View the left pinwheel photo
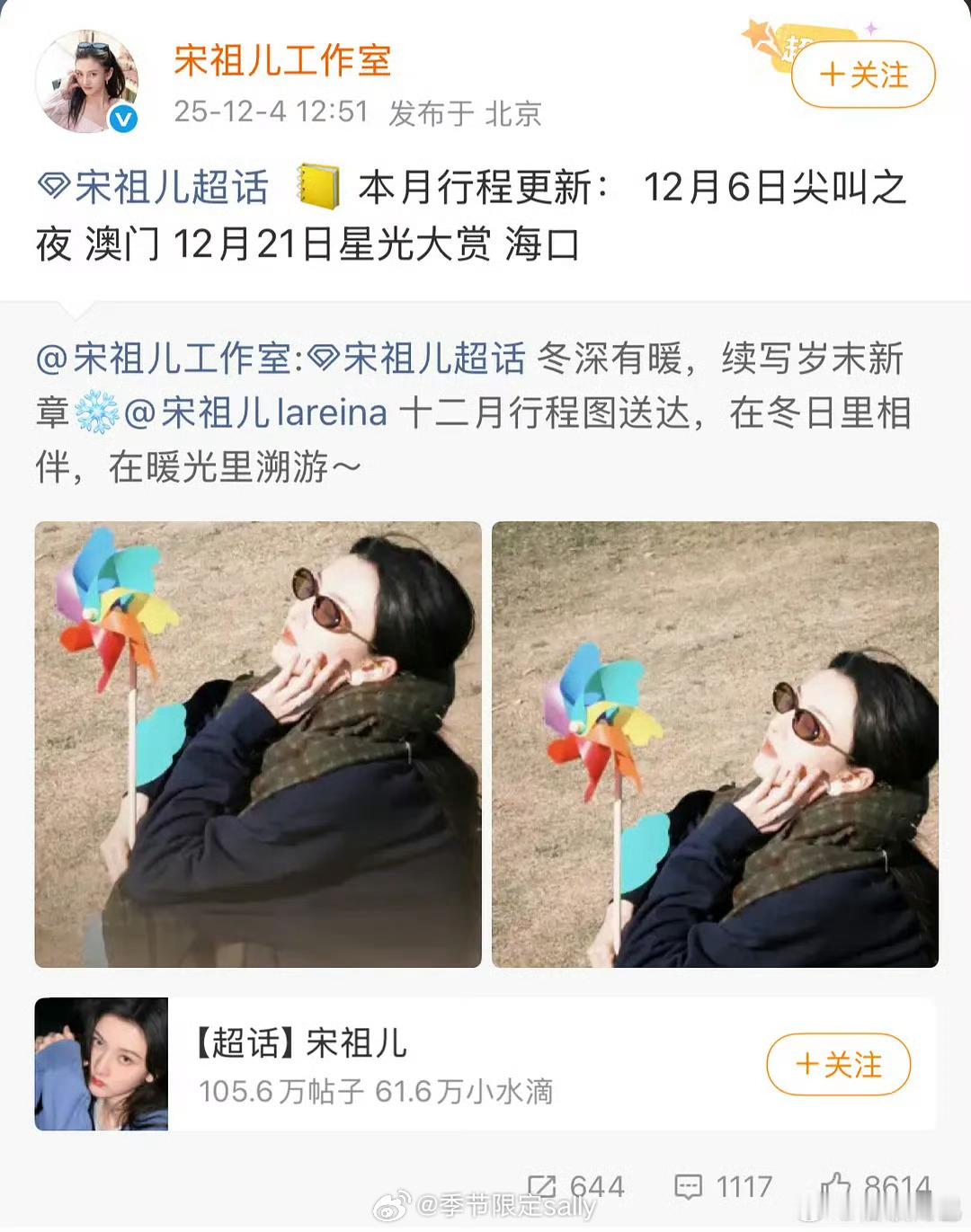971x1232 pixels. [x=258, y=746]
